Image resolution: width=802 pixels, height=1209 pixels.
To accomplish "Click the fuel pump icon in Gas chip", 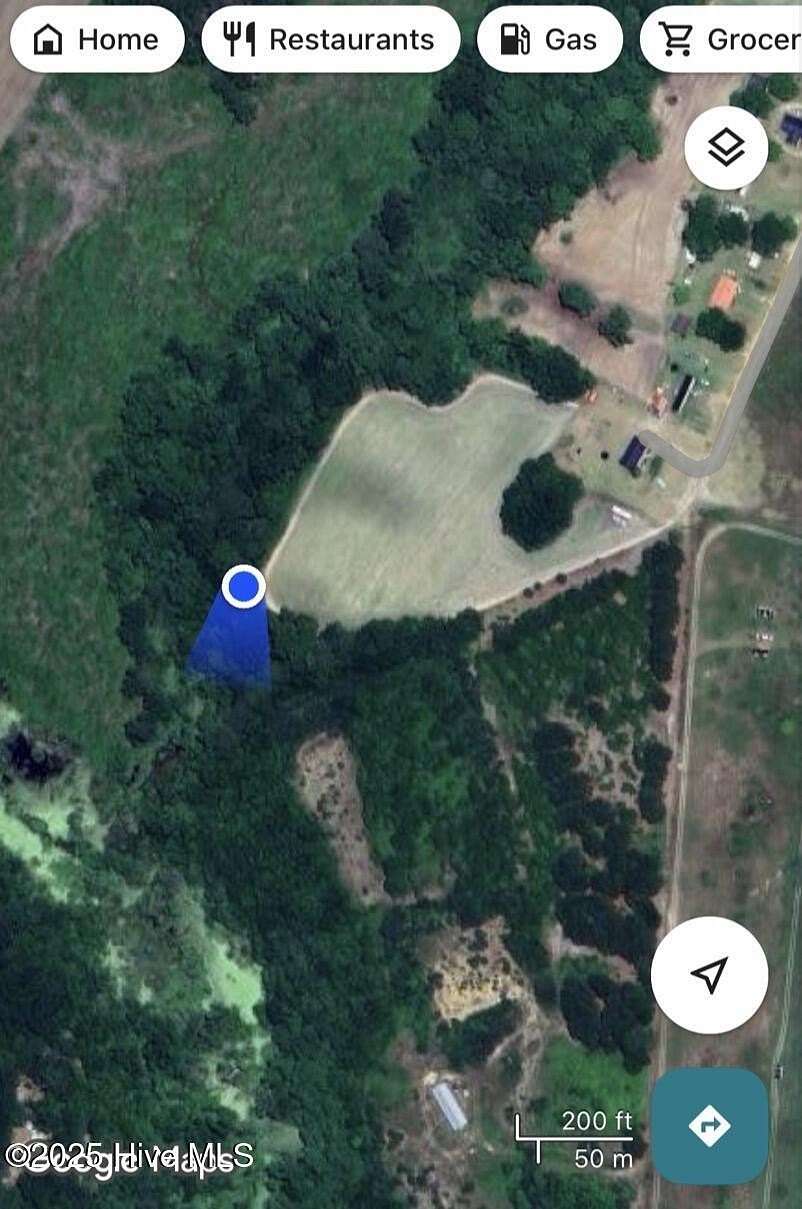I will point(513,39).
